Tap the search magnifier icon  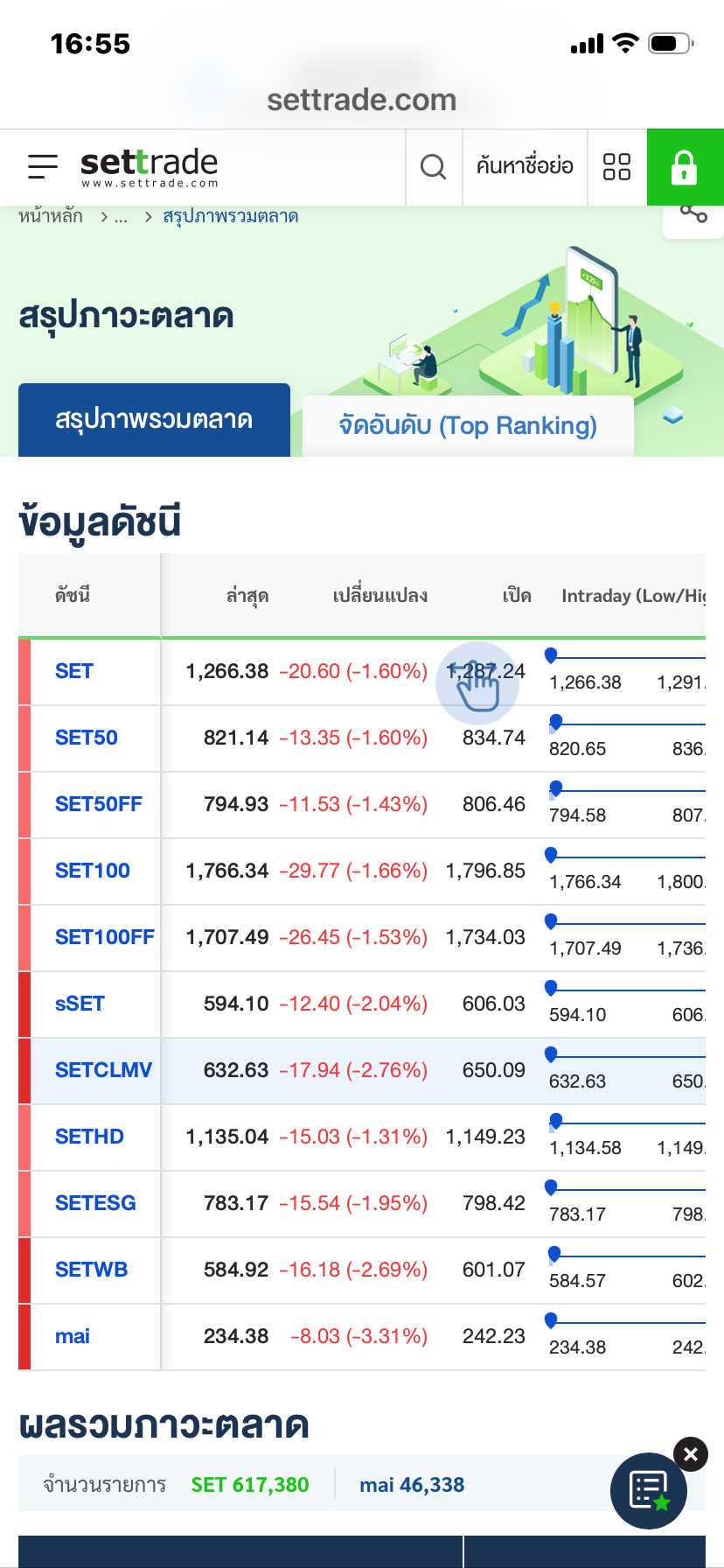click(433, 166)
